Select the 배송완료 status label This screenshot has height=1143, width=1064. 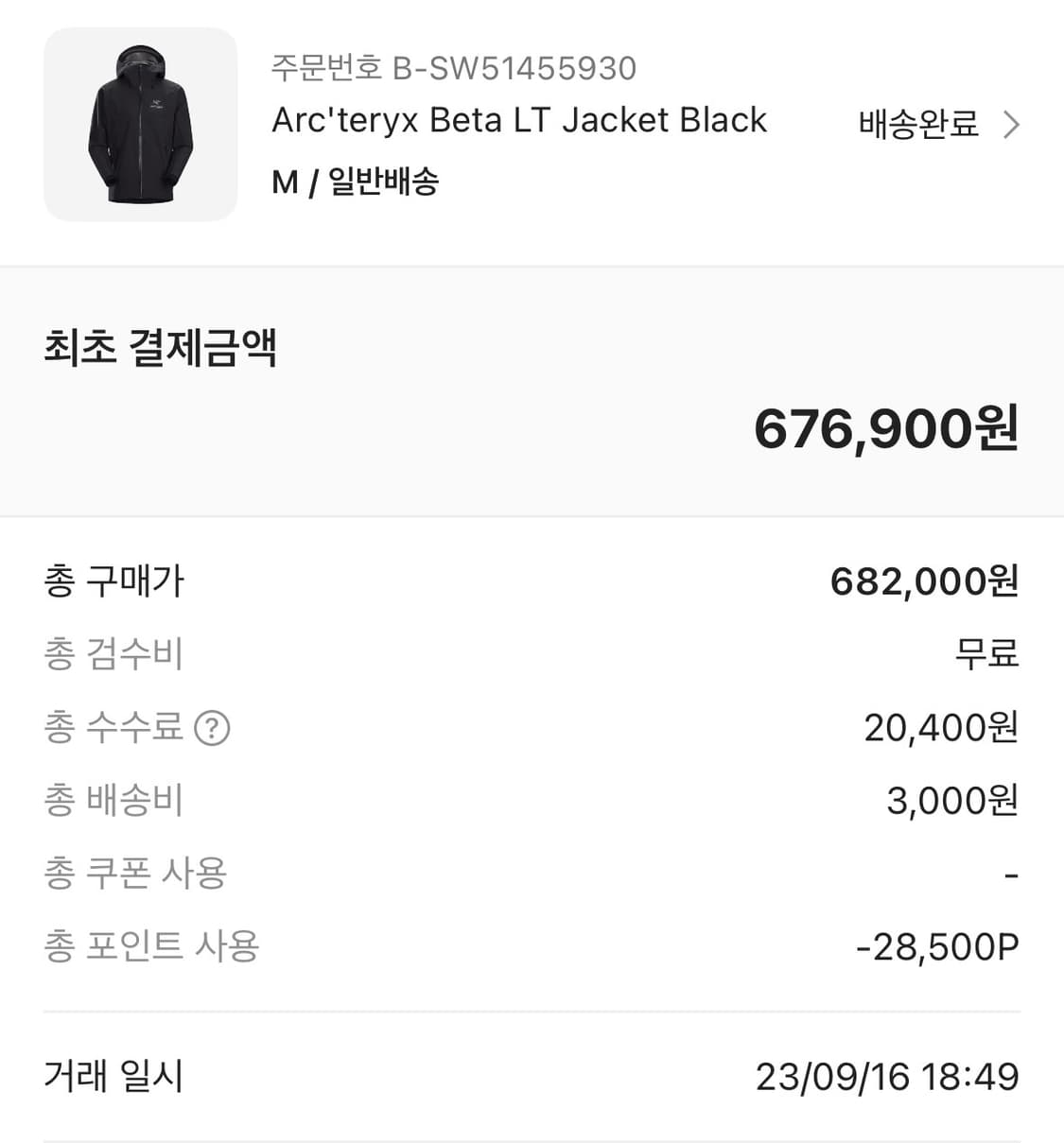pyautogui.click(x=916, y=122)
